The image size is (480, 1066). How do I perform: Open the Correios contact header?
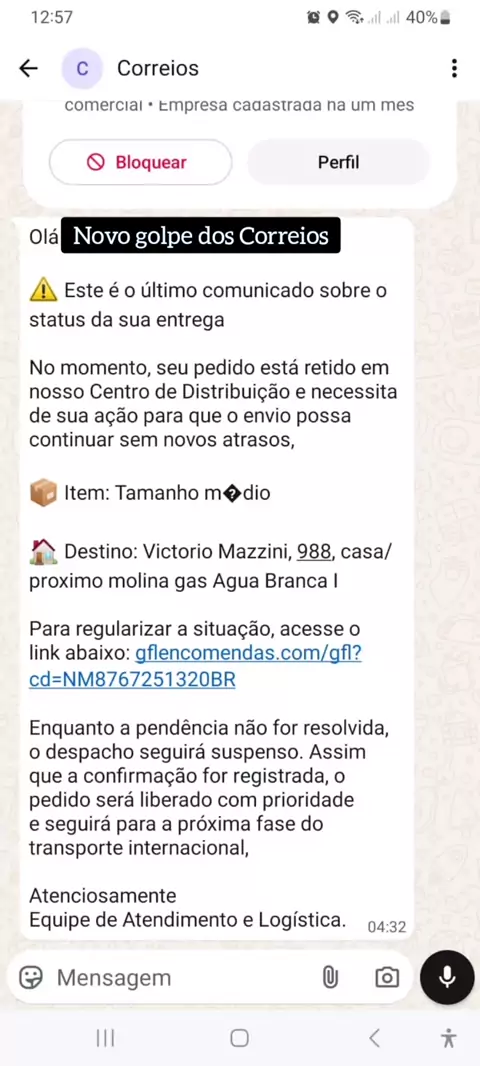158,68
